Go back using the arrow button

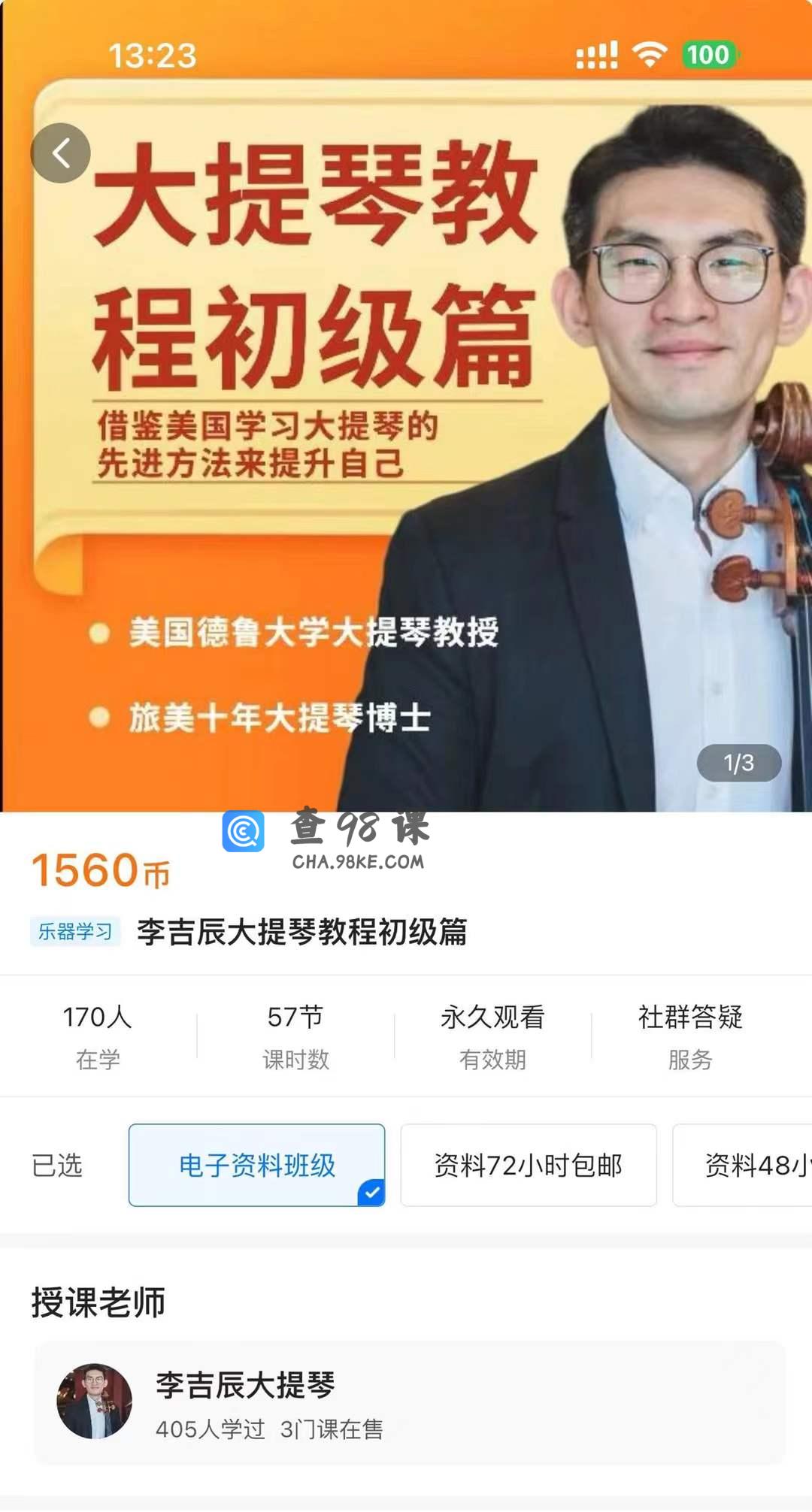coord(60,153)
